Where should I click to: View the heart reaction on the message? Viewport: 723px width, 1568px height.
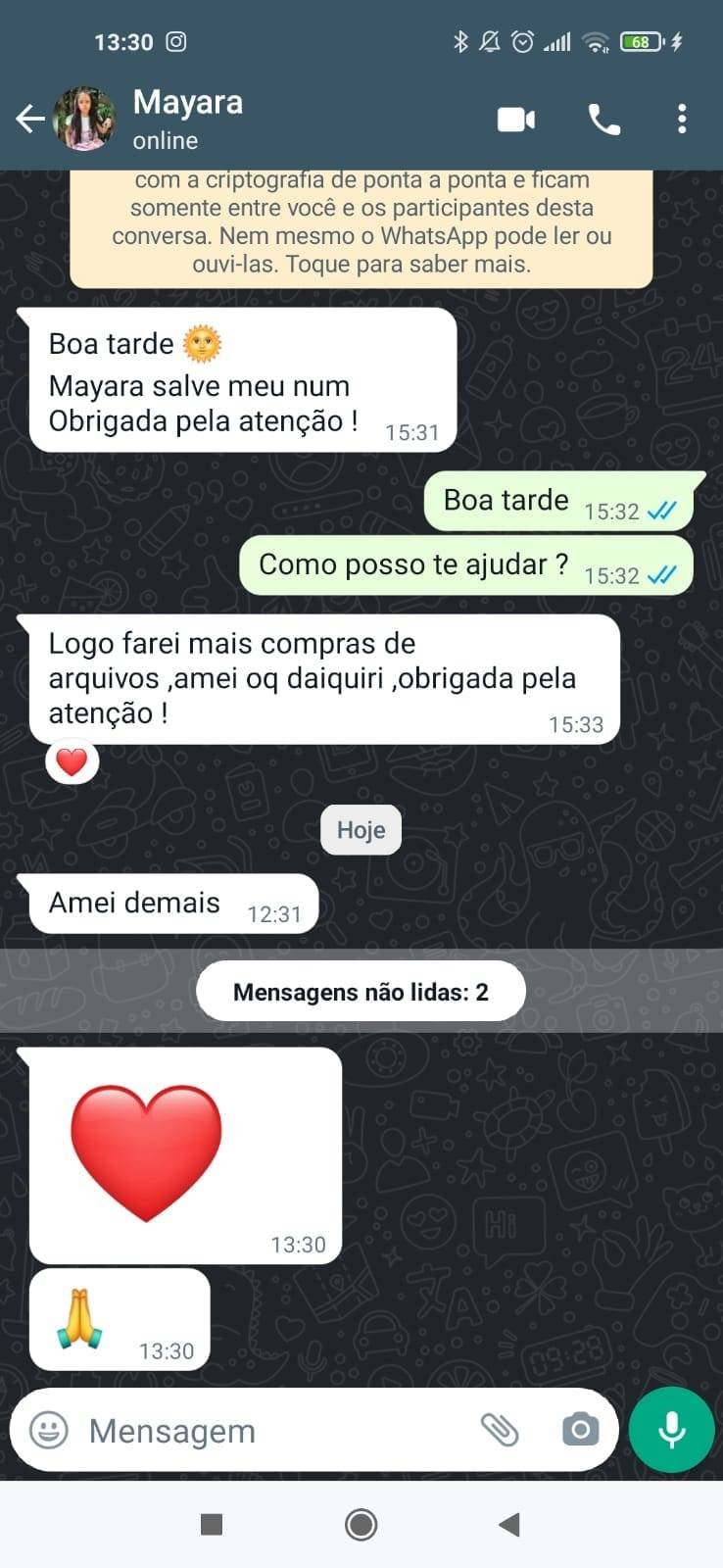pyautogui.click(x=72, y=761)
